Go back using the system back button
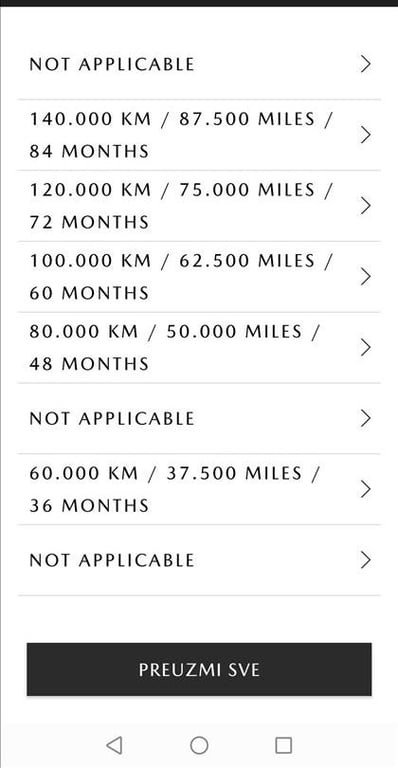The width and height of the screenshot is (398, 768). 114,745
